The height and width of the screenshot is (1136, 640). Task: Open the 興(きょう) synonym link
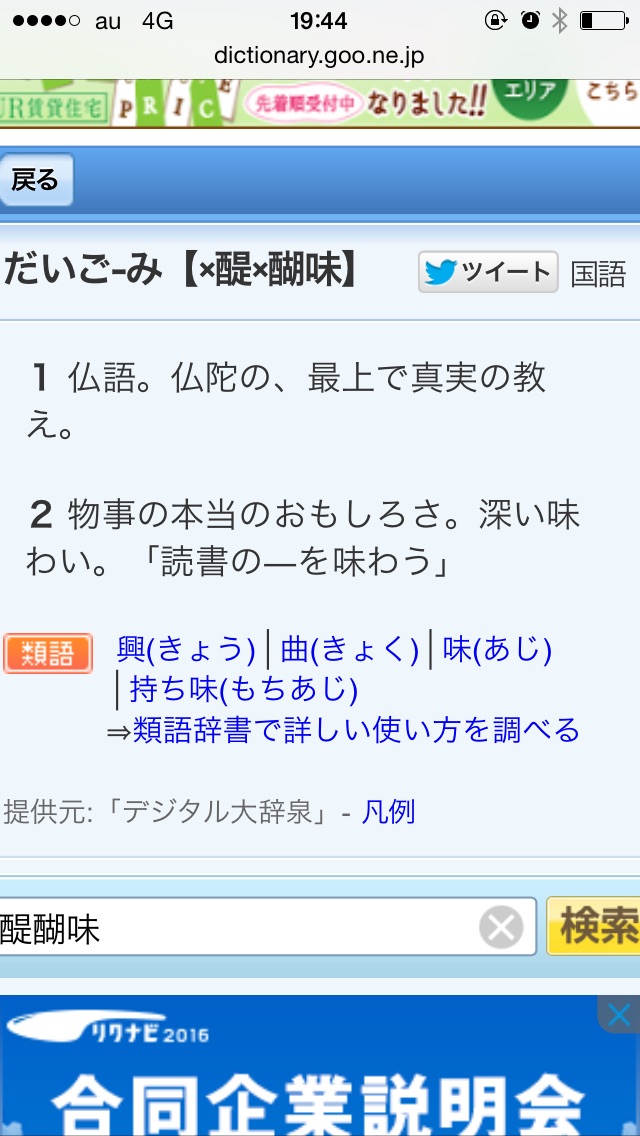pos(187,650)
